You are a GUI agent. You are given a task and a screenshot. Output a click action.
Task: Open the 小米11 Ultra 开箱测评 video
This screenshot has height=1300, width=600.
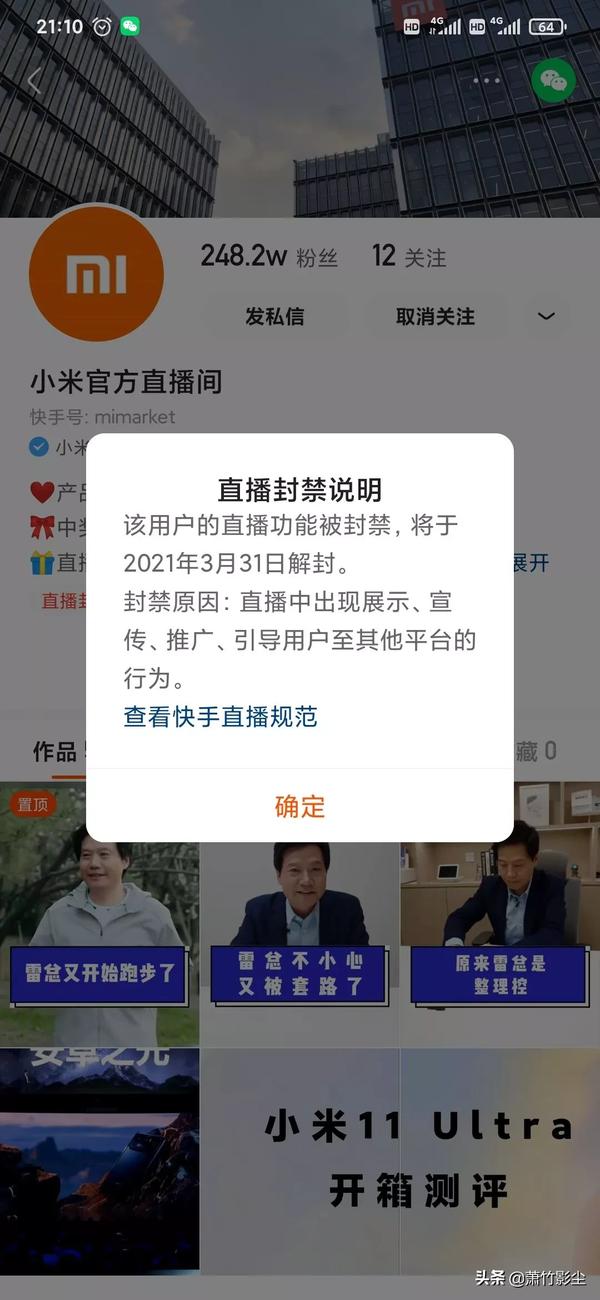pyautogui.click(x=418, y=1160)
